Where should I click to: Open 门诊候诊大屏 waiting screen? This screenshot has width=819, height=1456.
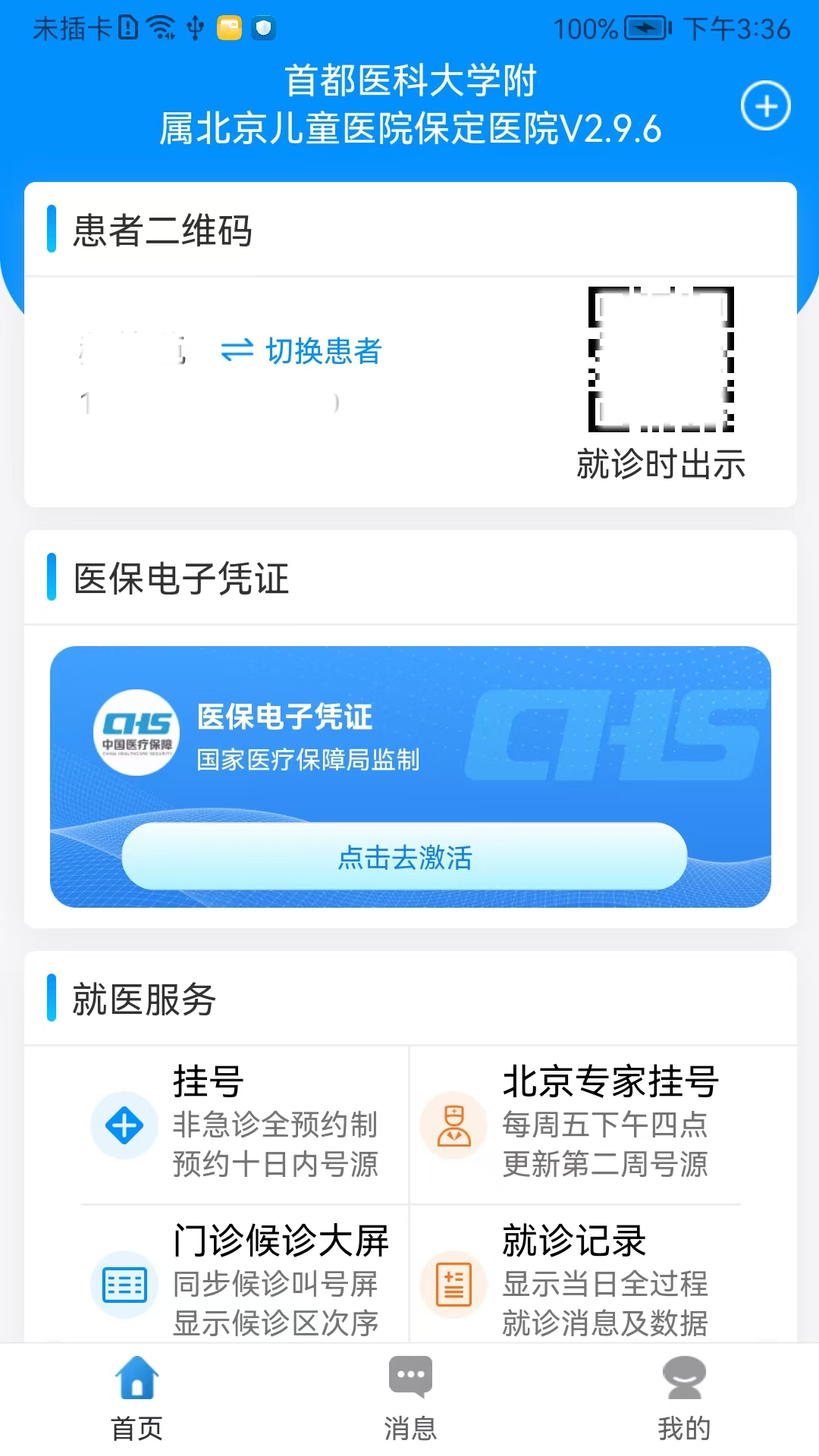[x=239, y=1280]
